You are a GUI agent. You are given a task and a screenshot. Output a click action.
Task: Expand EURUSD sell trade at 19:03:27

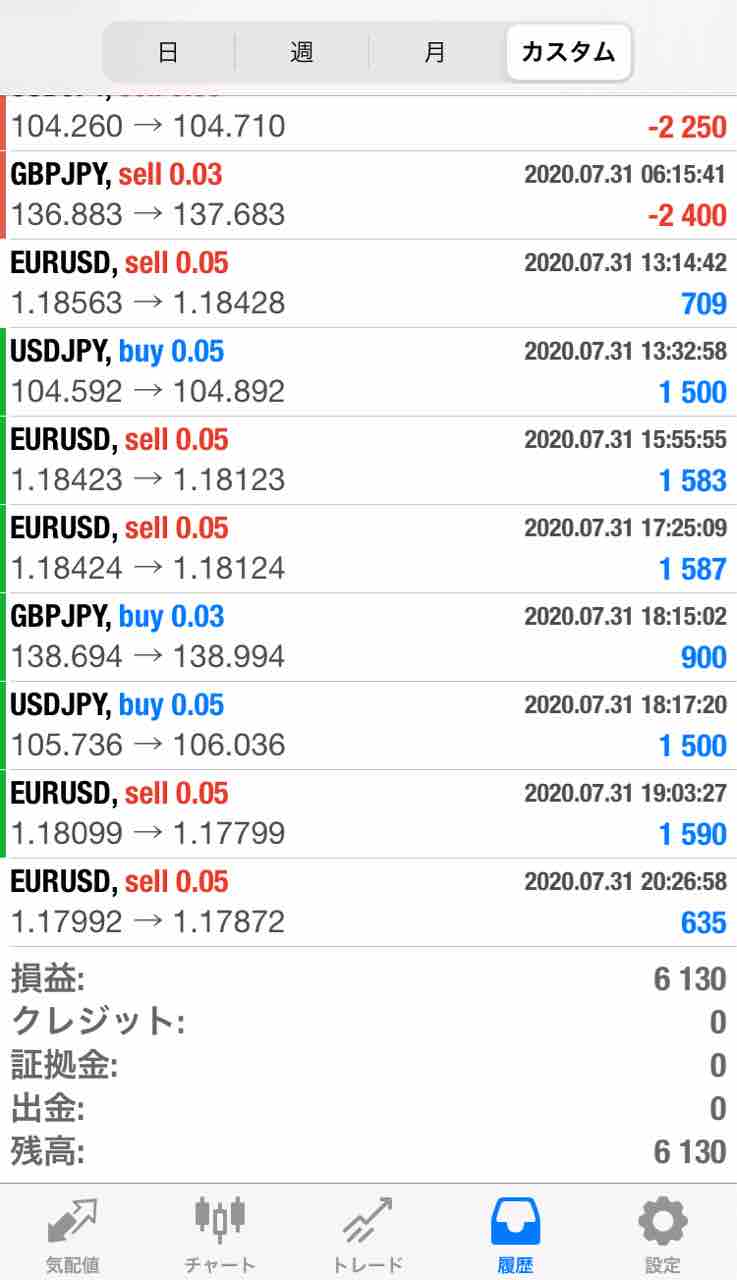pos(368,813)
